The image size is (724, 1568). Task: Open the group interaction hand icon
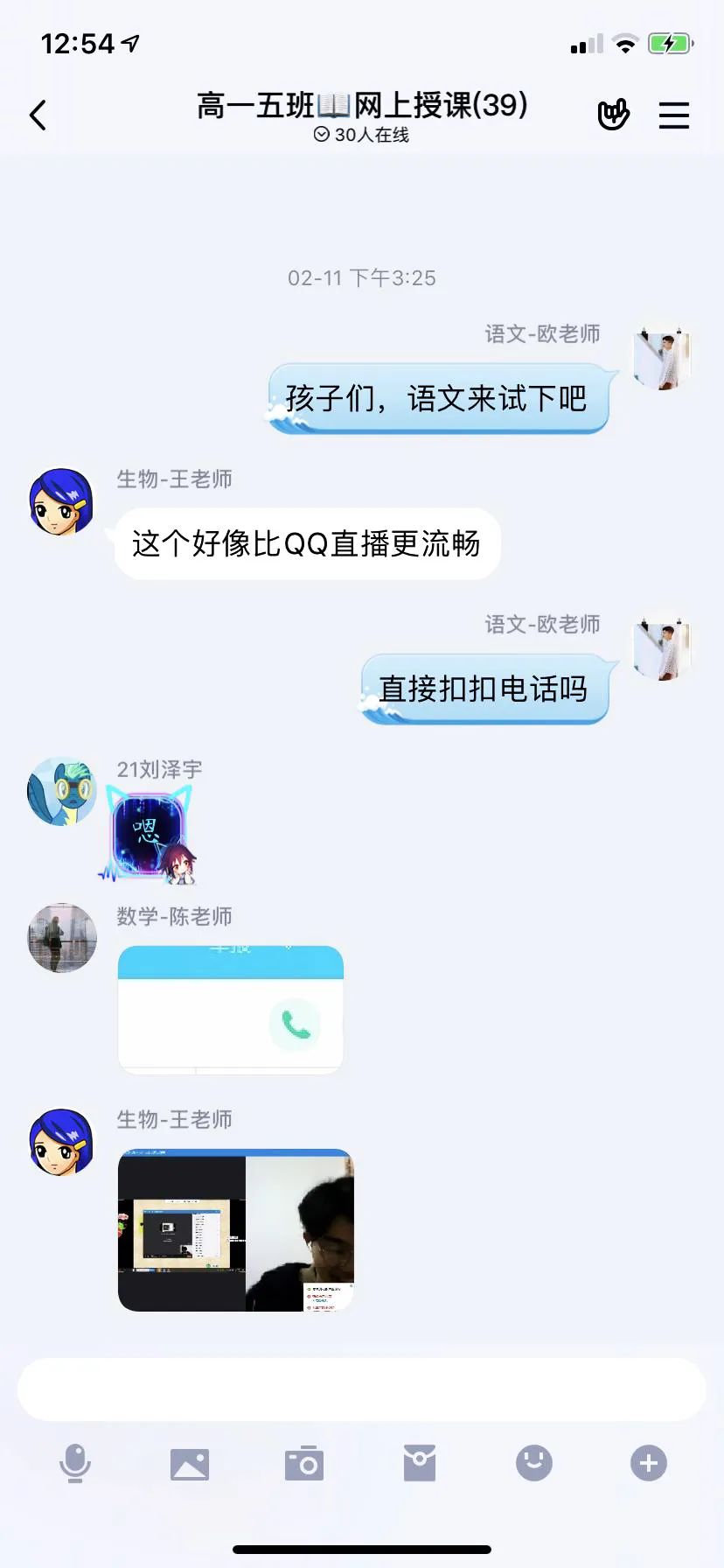point(613,115)
